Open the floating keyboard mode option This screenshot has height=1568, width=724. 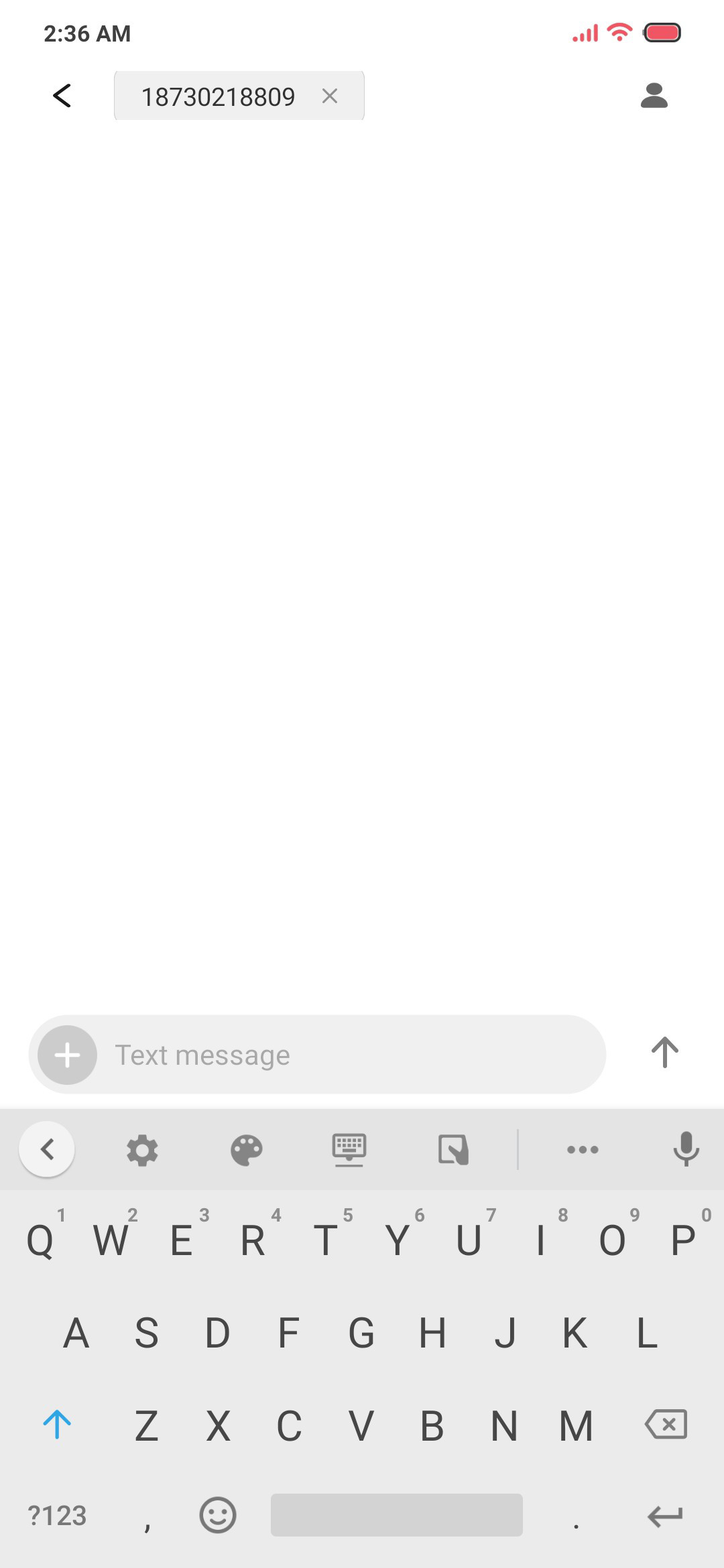coord(349,1150)
